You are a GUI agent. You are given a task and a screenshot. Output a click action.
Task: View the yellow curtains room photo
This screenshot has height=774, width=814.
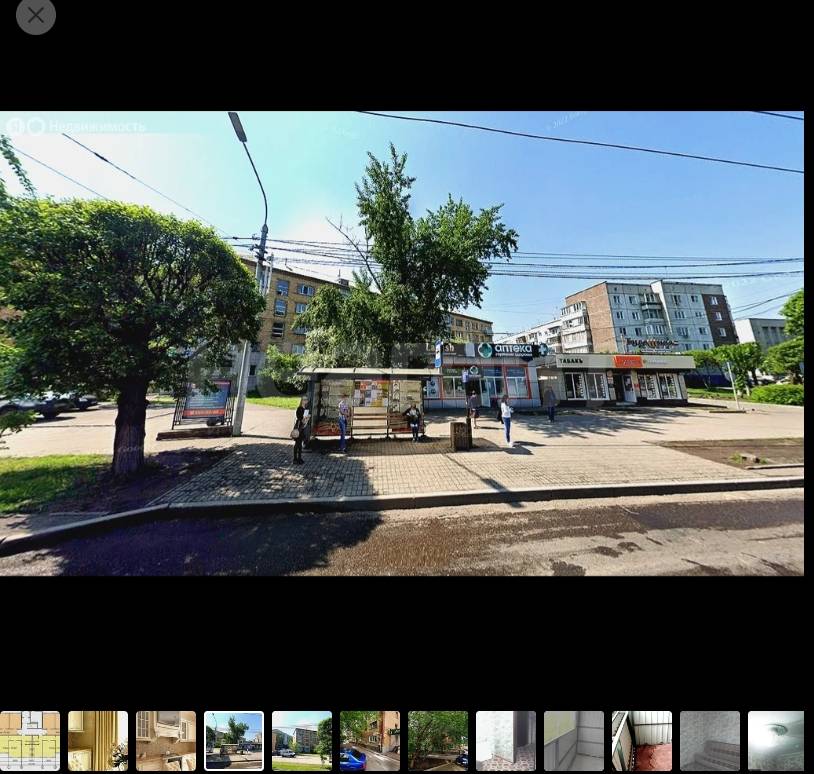pyautogui.click(x=98, y=740)
